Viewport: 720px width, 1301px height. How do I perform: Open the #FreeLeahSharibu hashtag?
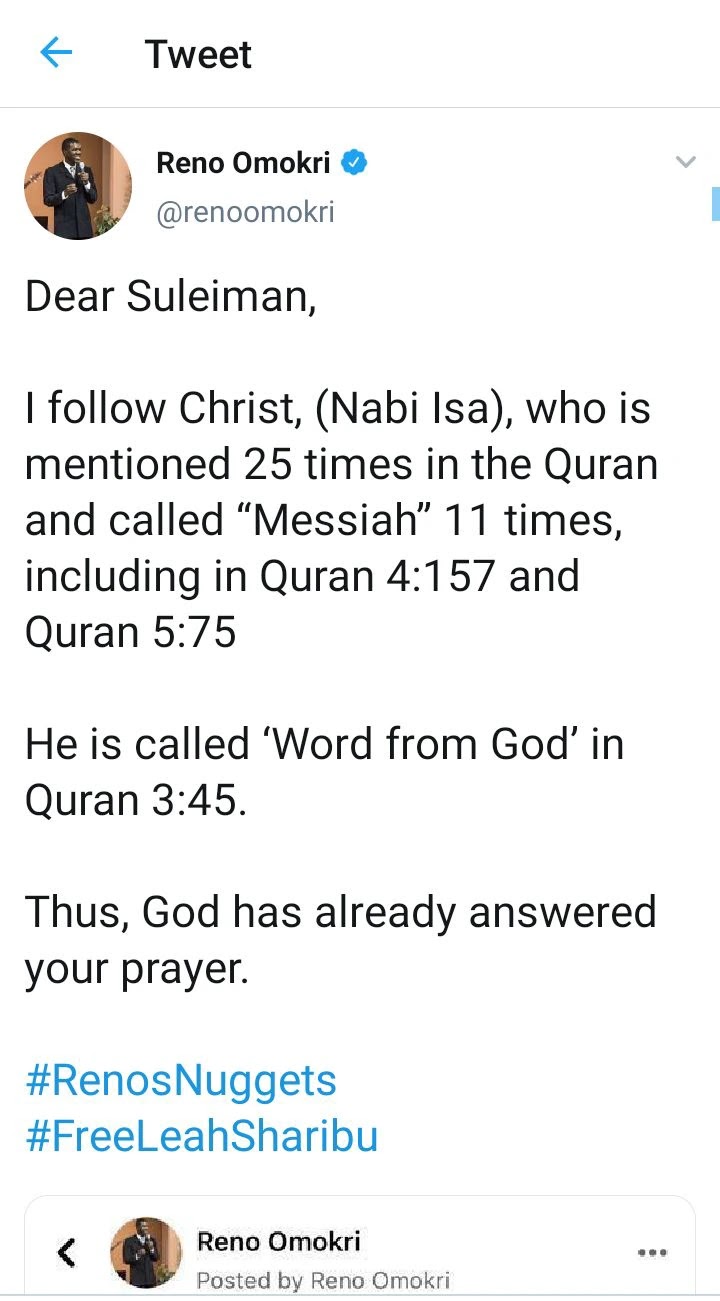(201, 1137)
